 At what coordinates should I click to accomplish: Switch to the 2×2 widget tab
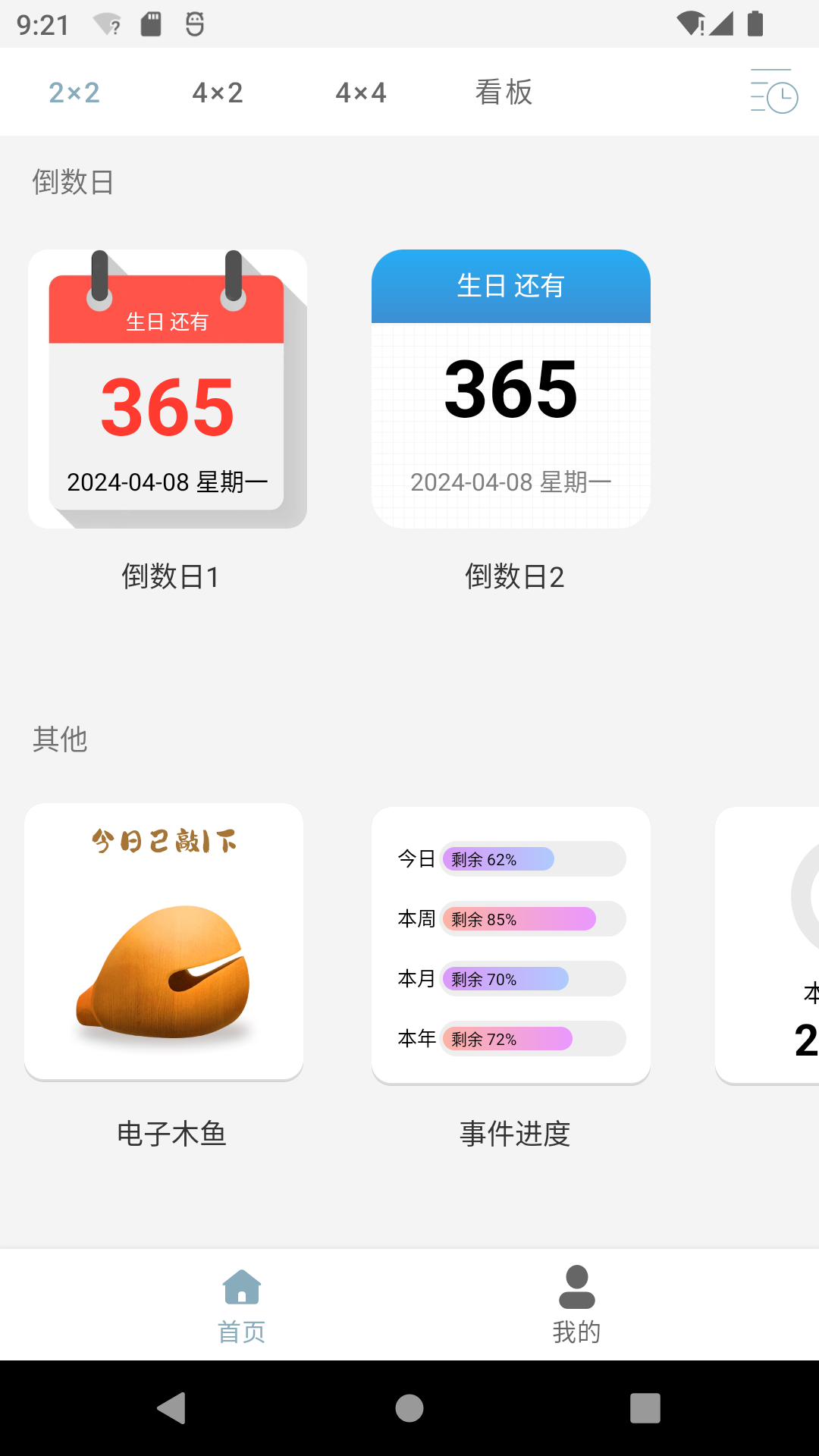pos(74,93)
